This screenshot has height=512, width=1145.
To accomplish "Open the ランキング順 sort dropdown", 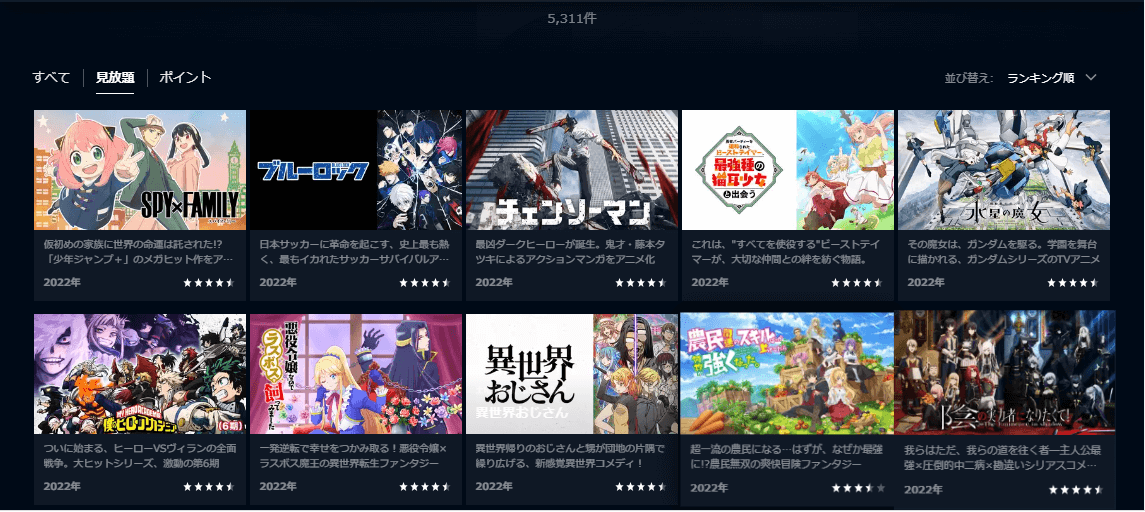I will tap(1052, 78).
